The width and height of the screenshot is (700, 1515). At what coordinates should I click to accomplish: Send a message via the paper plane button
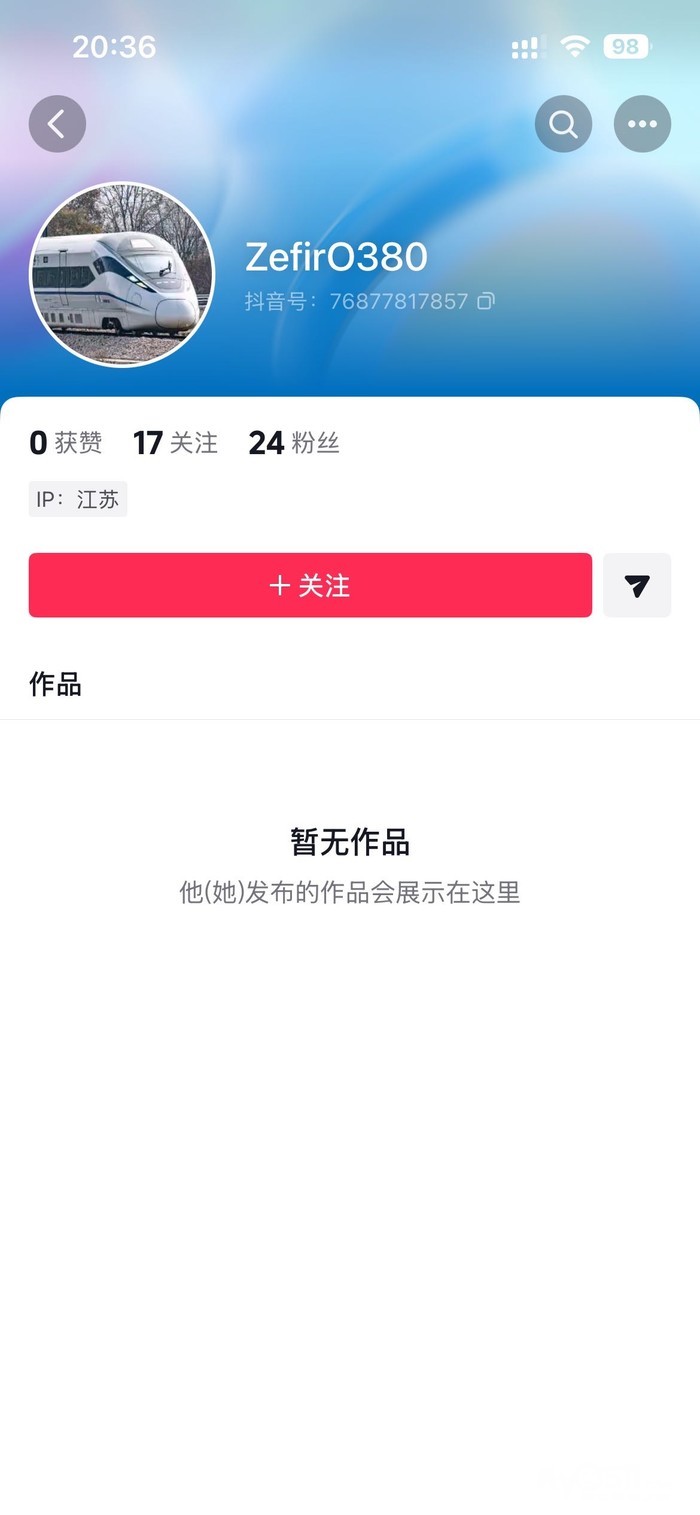637,585
